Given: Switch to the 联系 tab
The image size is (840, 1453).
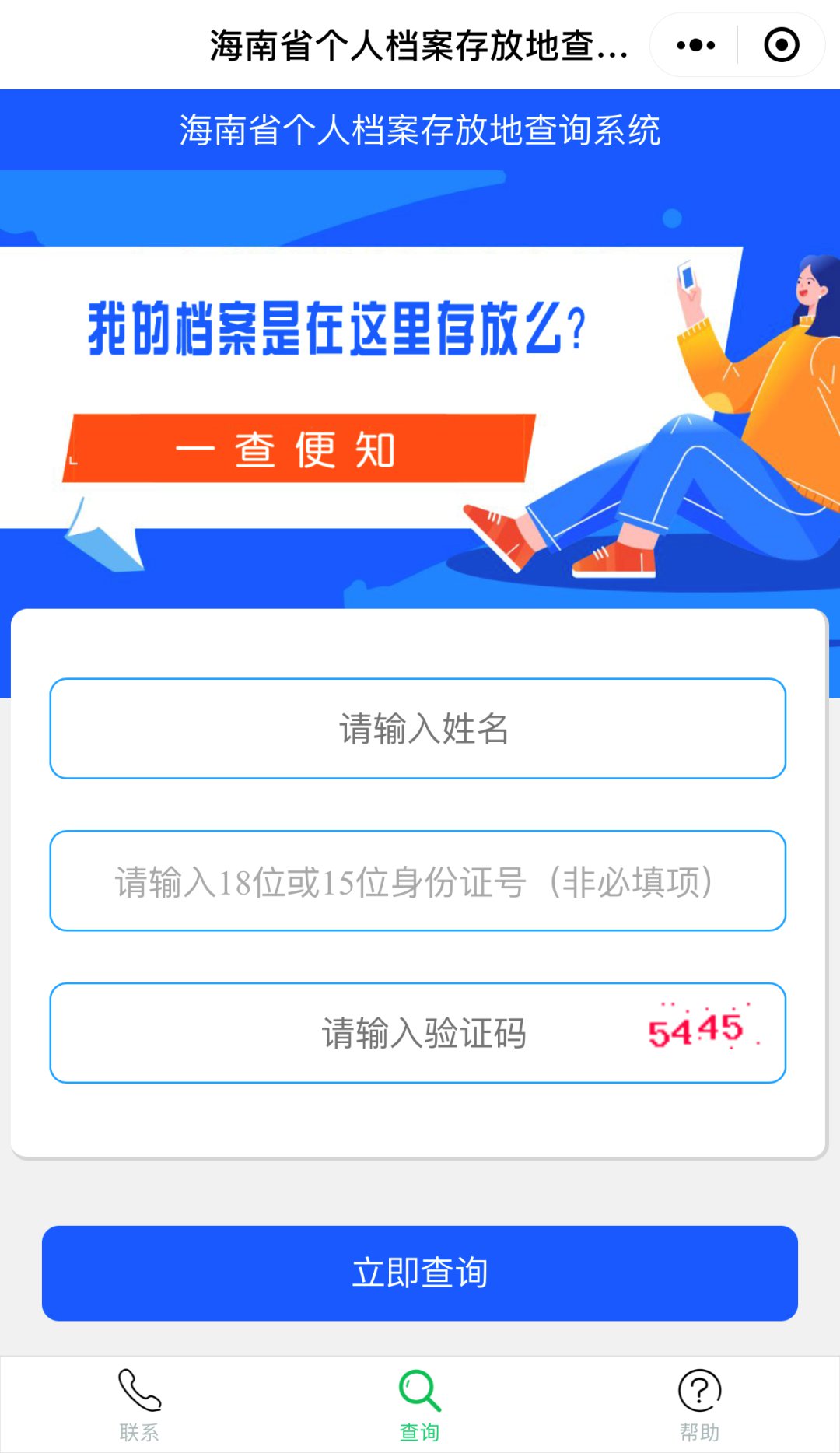Looking at the screenshot, I should click(140, 1404).
